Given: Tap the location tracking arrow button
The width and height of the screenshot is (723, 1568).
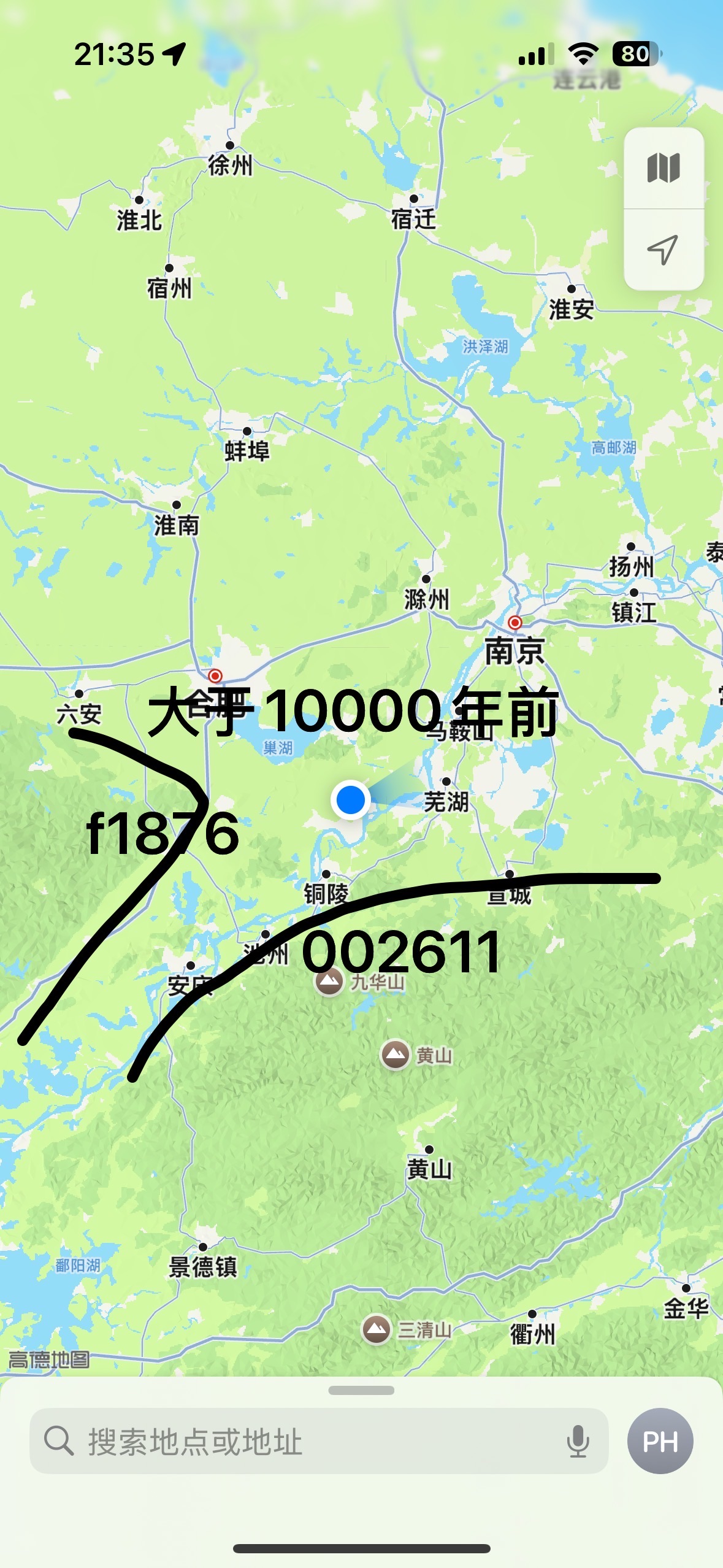Looking at the screenshot, I should [x=664, y=250].
